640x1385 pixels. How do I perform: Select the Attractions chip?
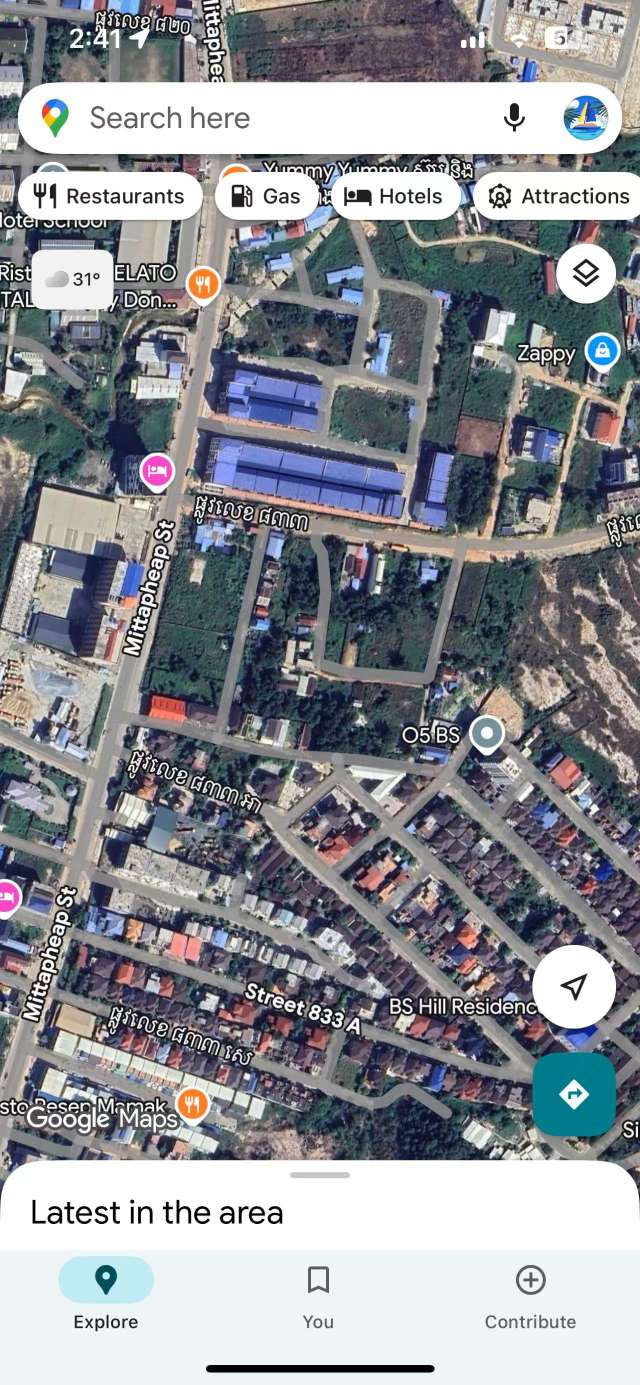[x=558, y=196]
